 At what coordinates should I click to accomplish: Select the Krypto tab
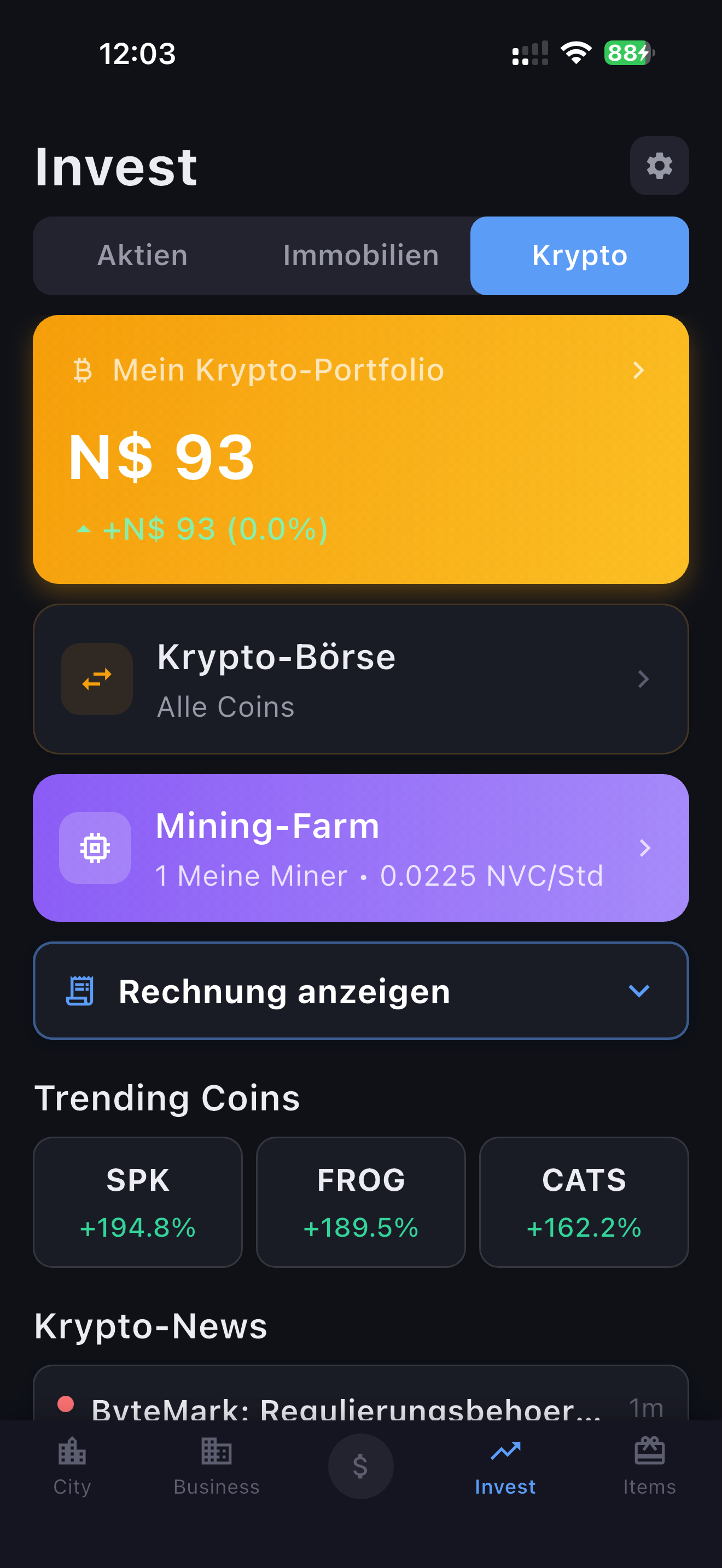579,256
